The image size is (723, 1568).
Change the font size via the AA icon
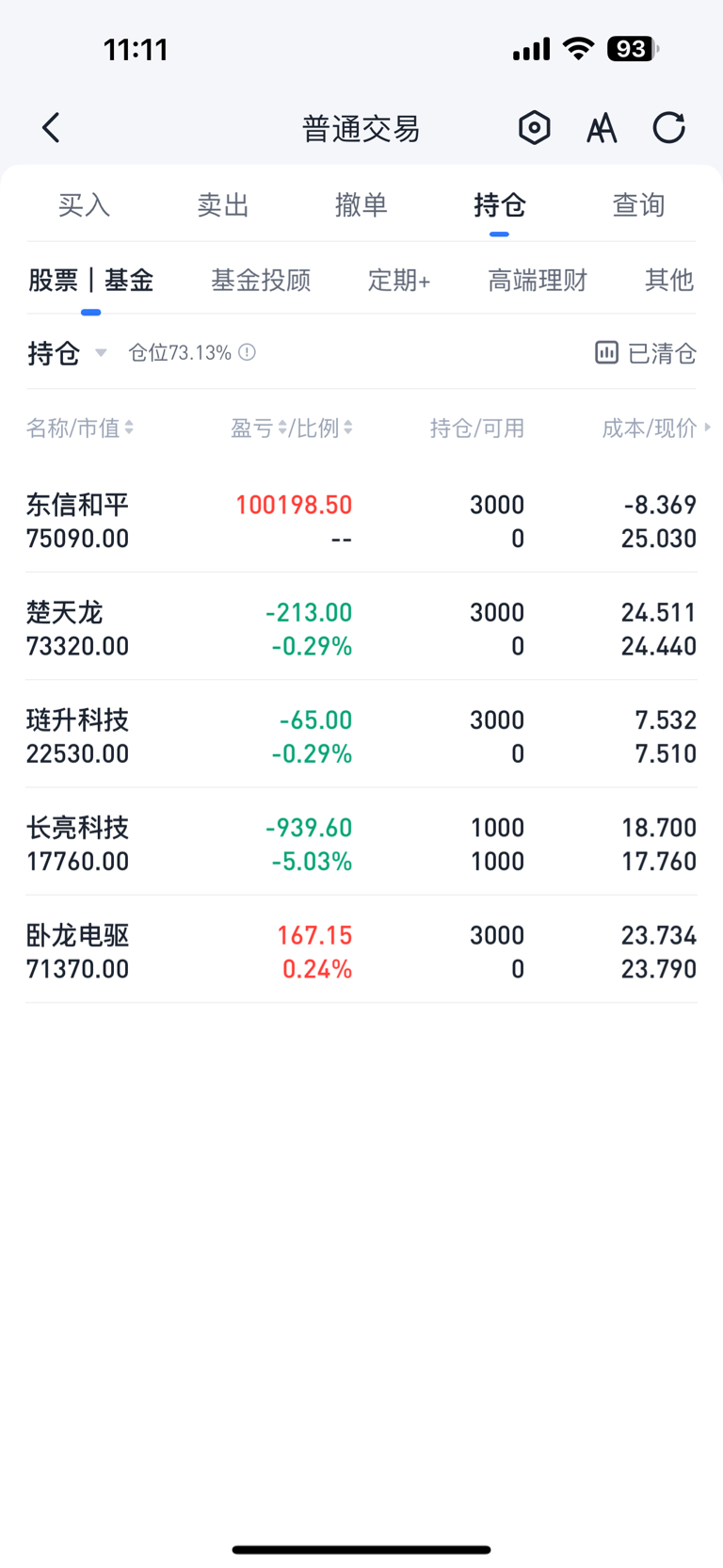pos(602,127)
